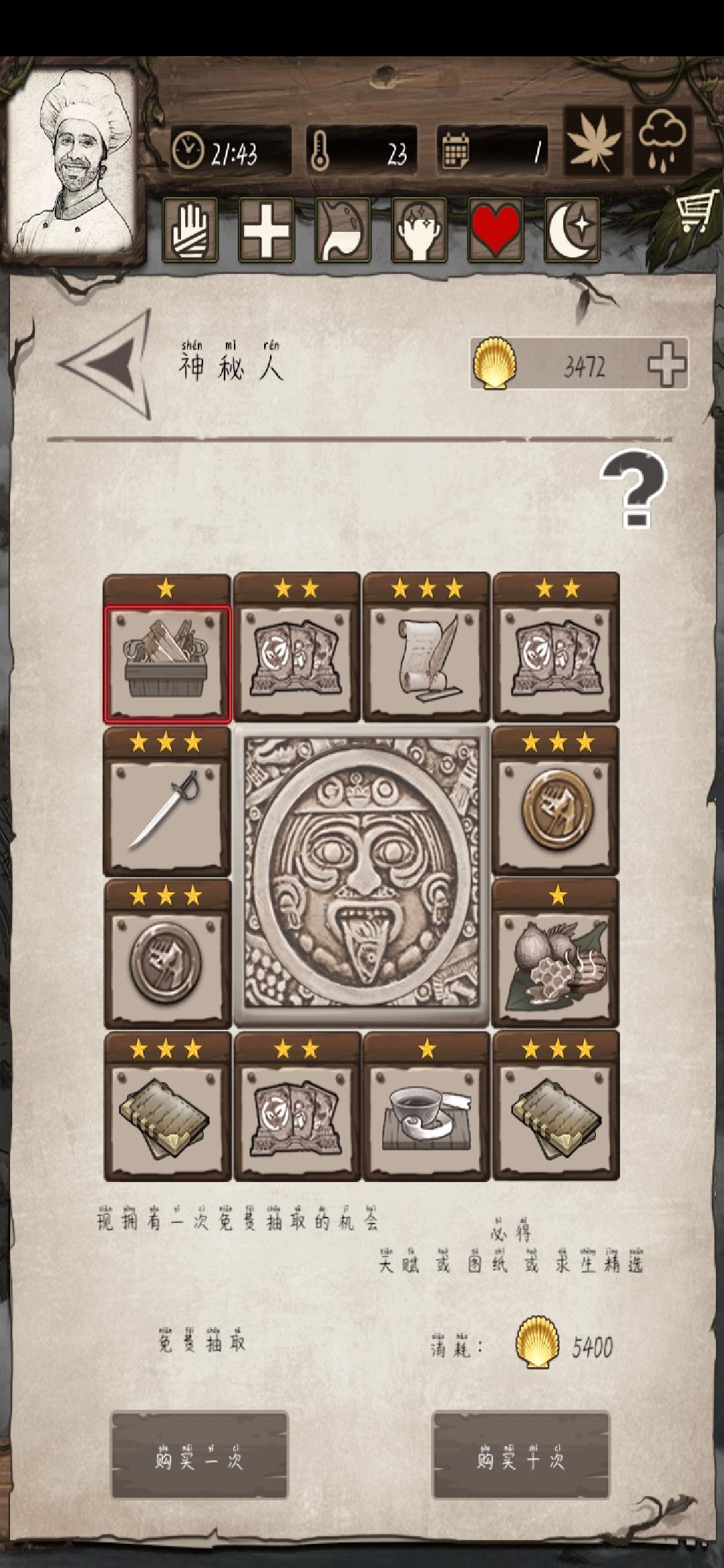This screenshot has width=724, height=1568.
Task: Open the question mark help
Action: click(x=633, y=488)
